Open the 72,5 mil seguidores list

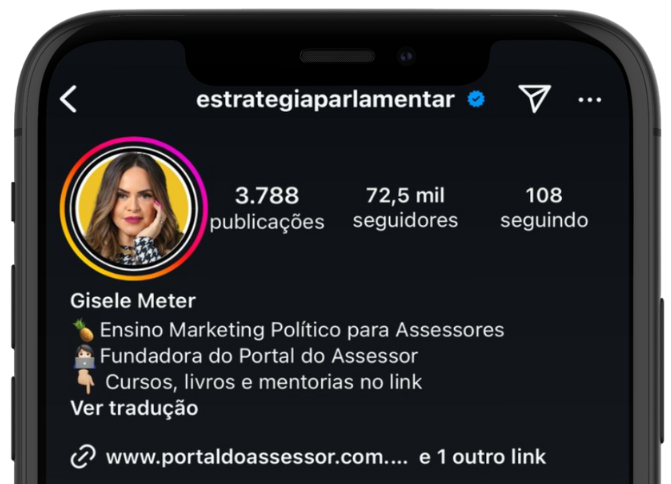coord(405,208)
